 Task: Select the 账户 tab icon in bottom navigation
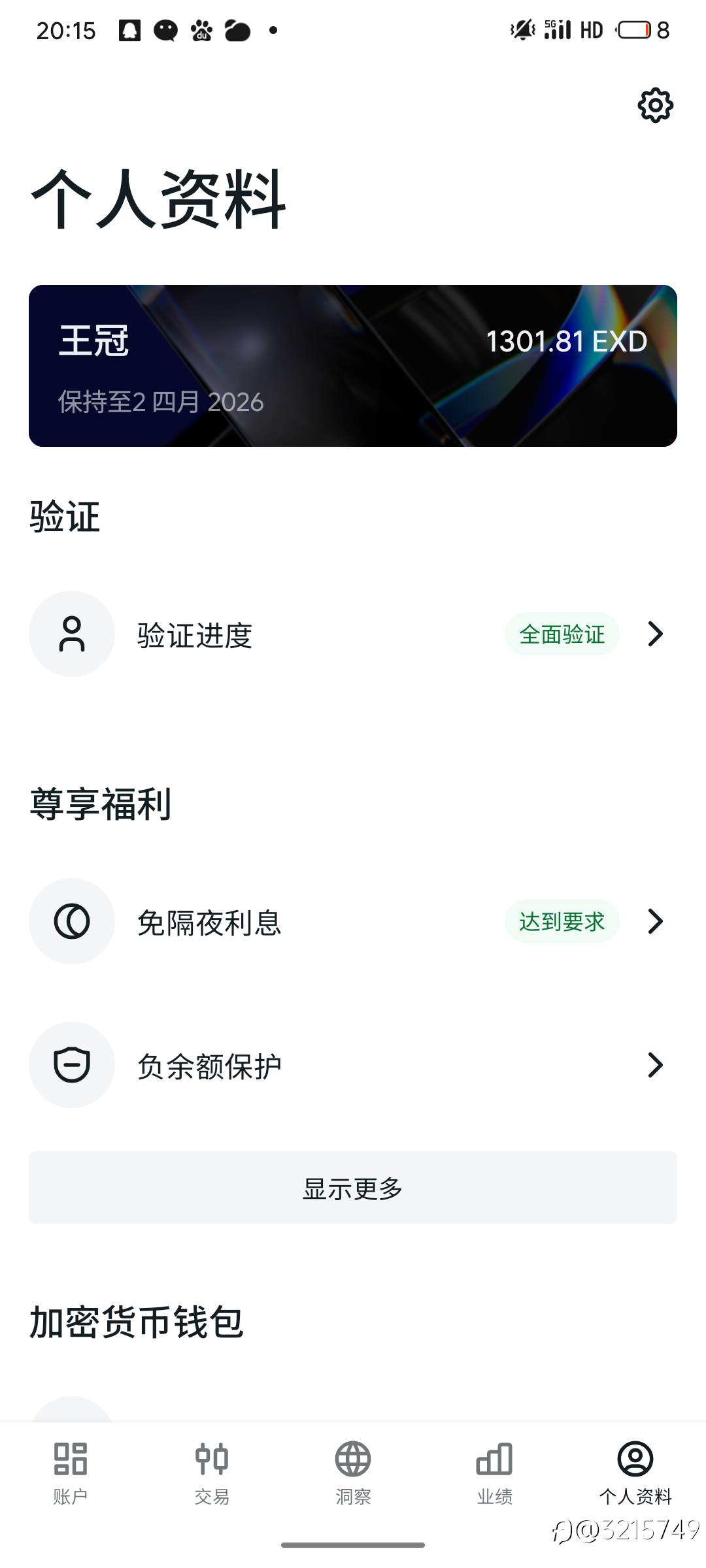coord(71,1458)
